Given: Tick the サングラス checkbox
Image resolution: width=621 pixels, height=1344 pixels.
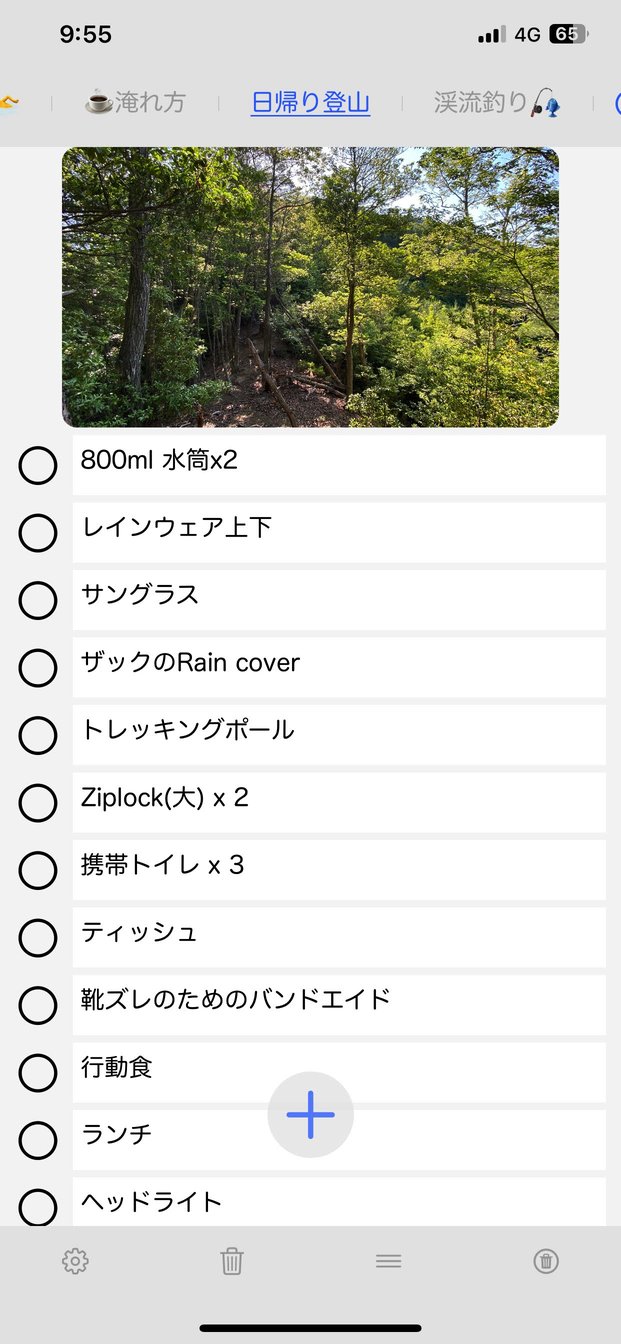Looking at the screenshot, I should 38,600.
